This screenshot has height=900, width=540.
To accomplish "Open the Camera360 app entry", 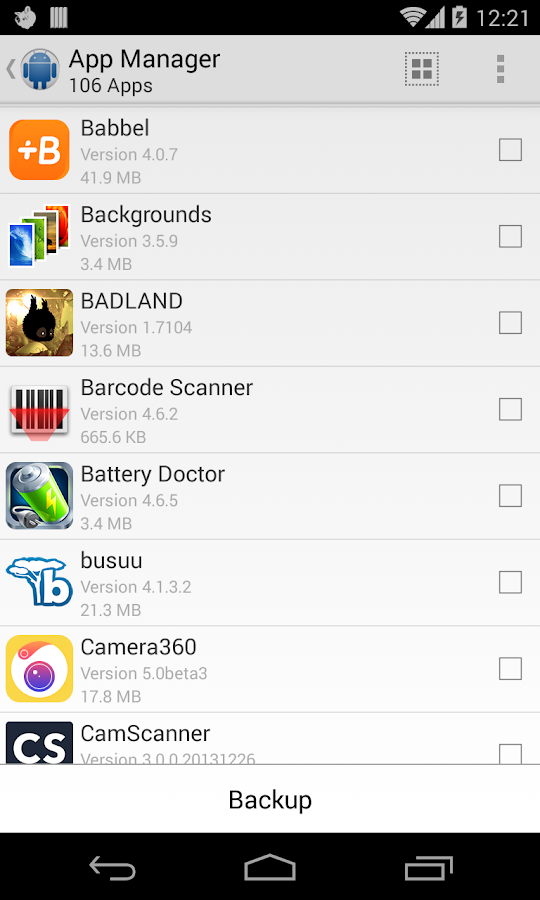I will pyautogui.click(x=270, y=669).
